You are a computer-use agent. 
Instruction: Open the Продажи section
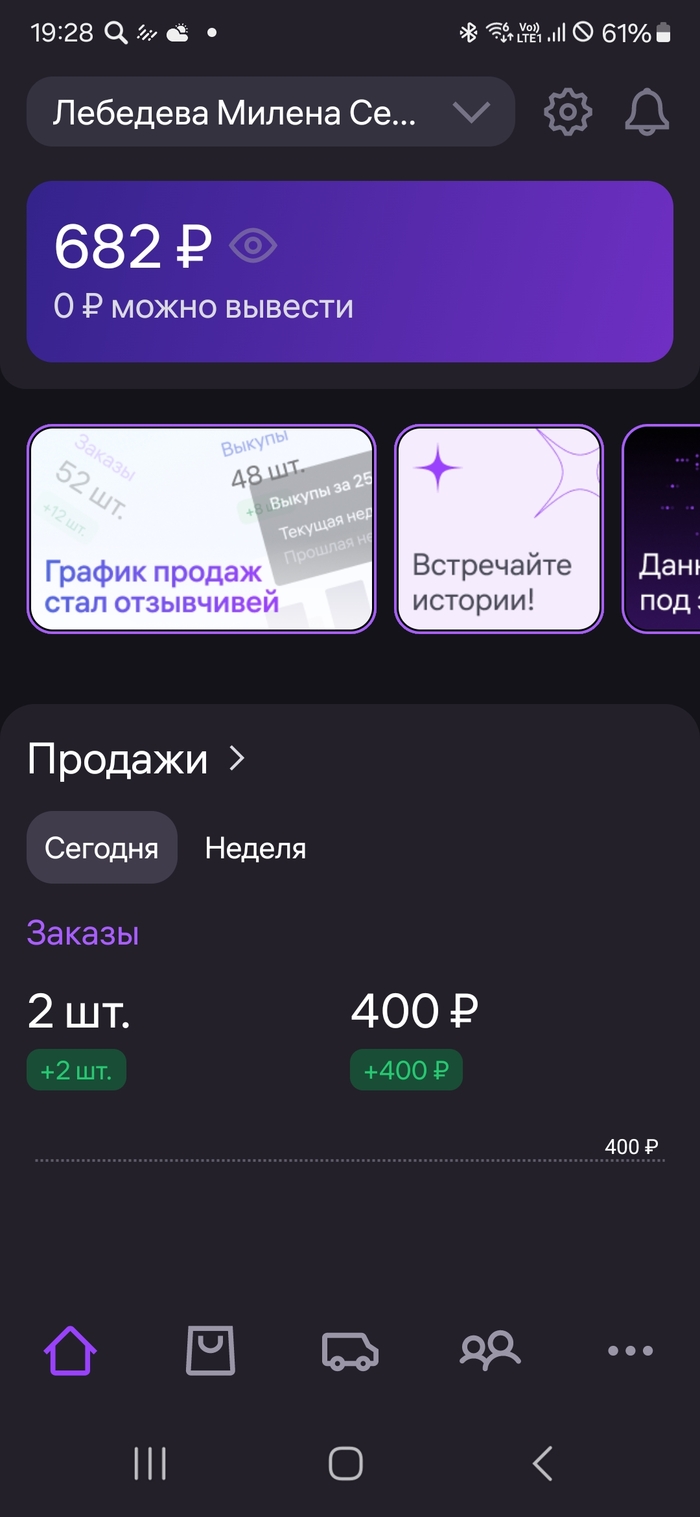coord(135,759)
